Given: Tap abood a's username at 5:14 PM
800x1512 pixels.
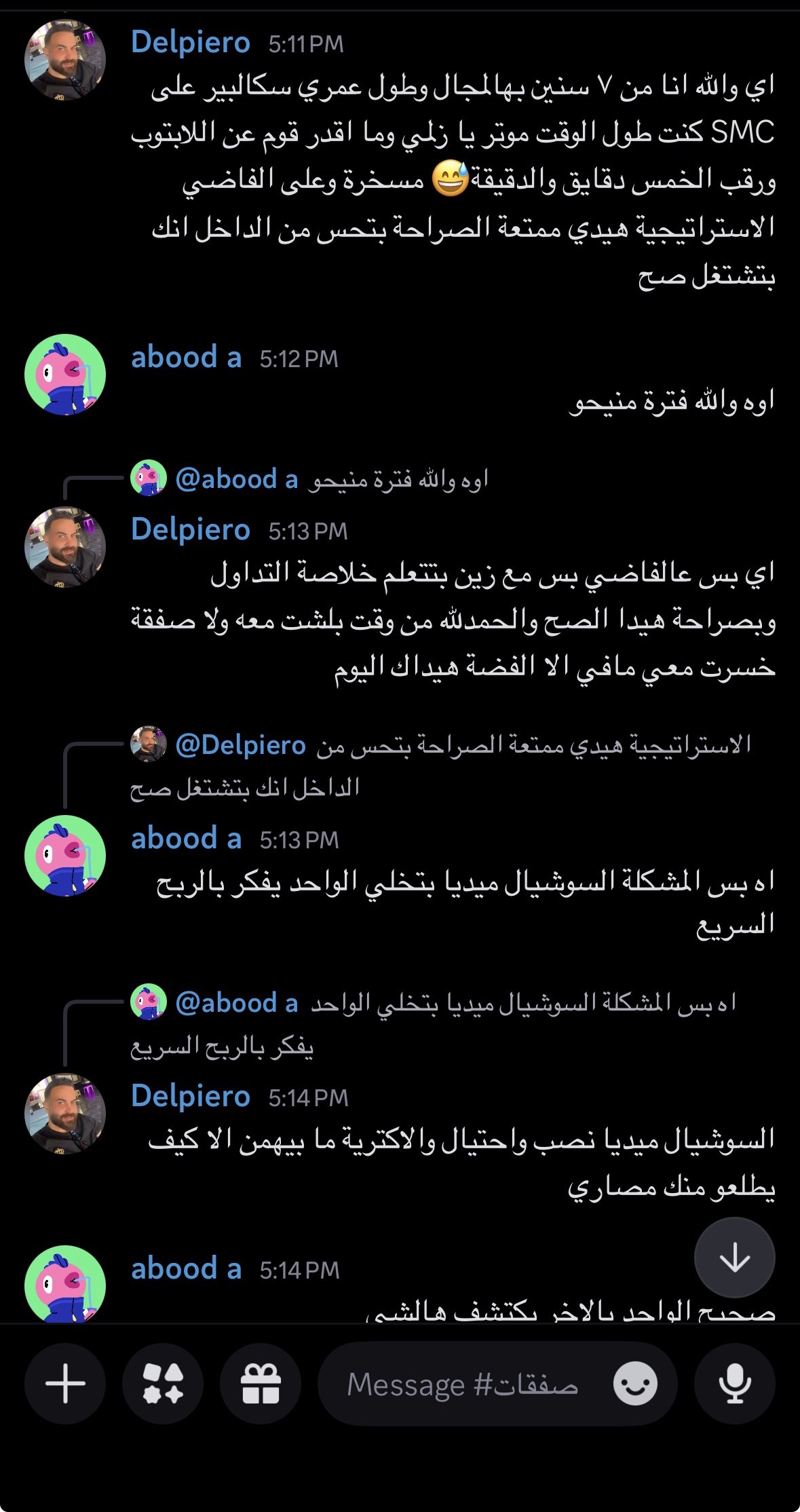Looking at the screenshot, I should 187,1268.
